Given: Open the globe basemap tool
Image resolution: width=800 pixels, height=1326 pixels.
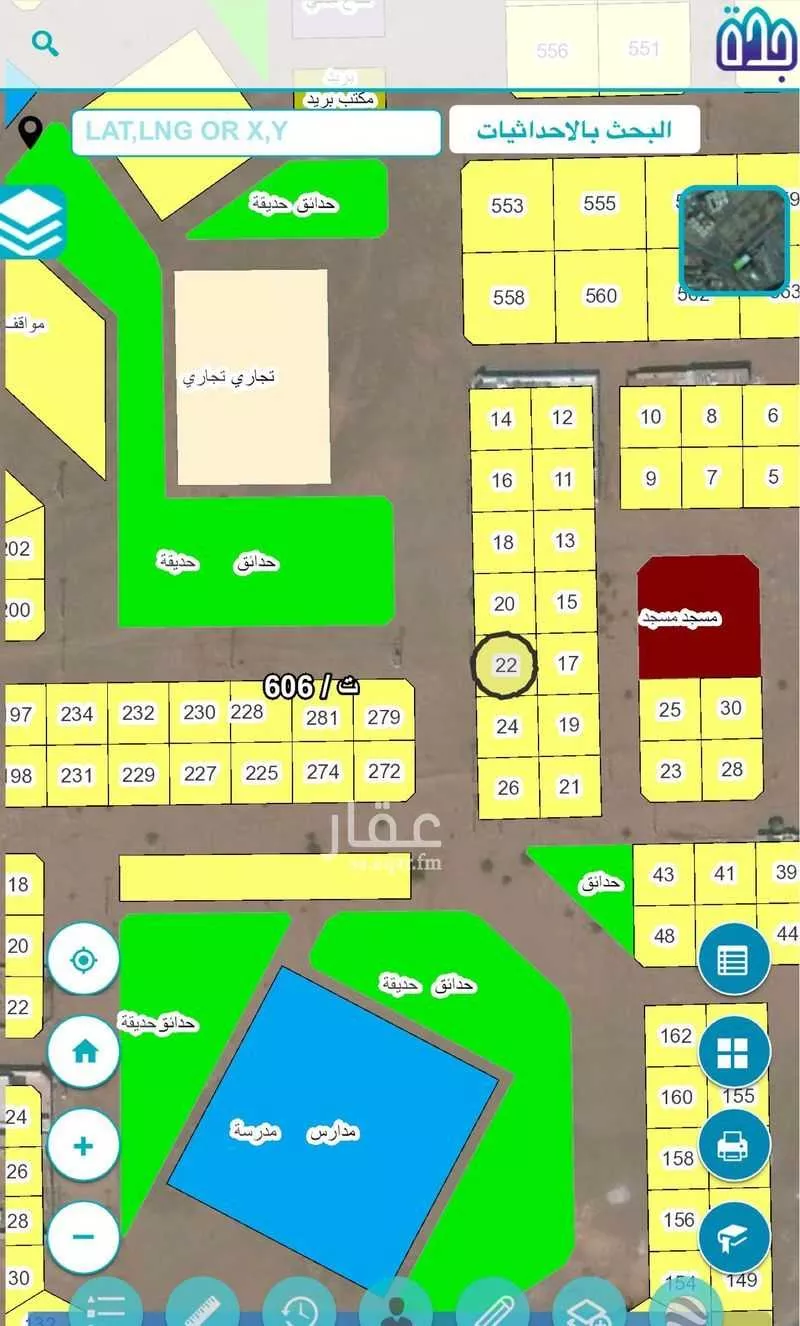Looking at the screenshot, I should (686, 1306).
